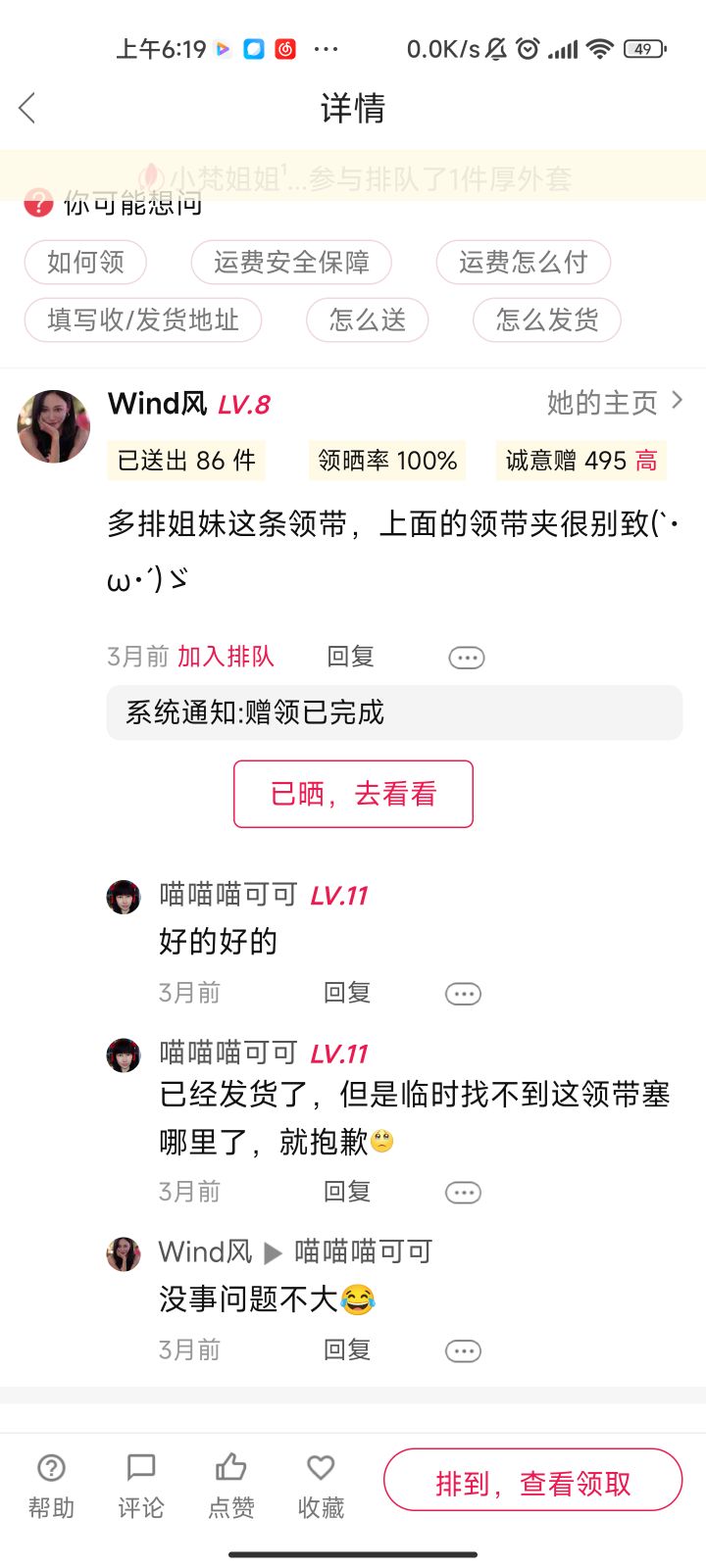Reply to the comment about 领带夹

click(350, 657)
